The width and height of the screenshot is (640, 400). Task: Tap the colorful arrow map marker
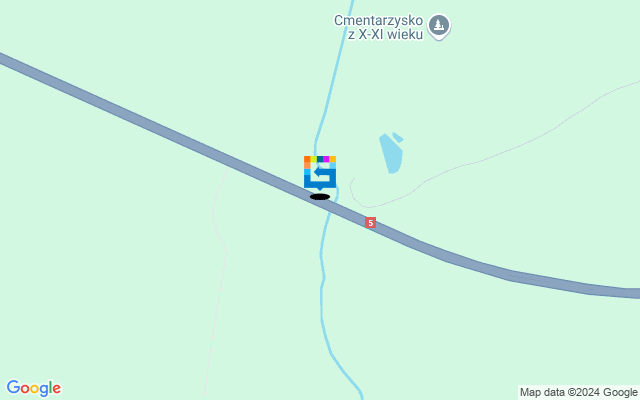tap(319, 172)
